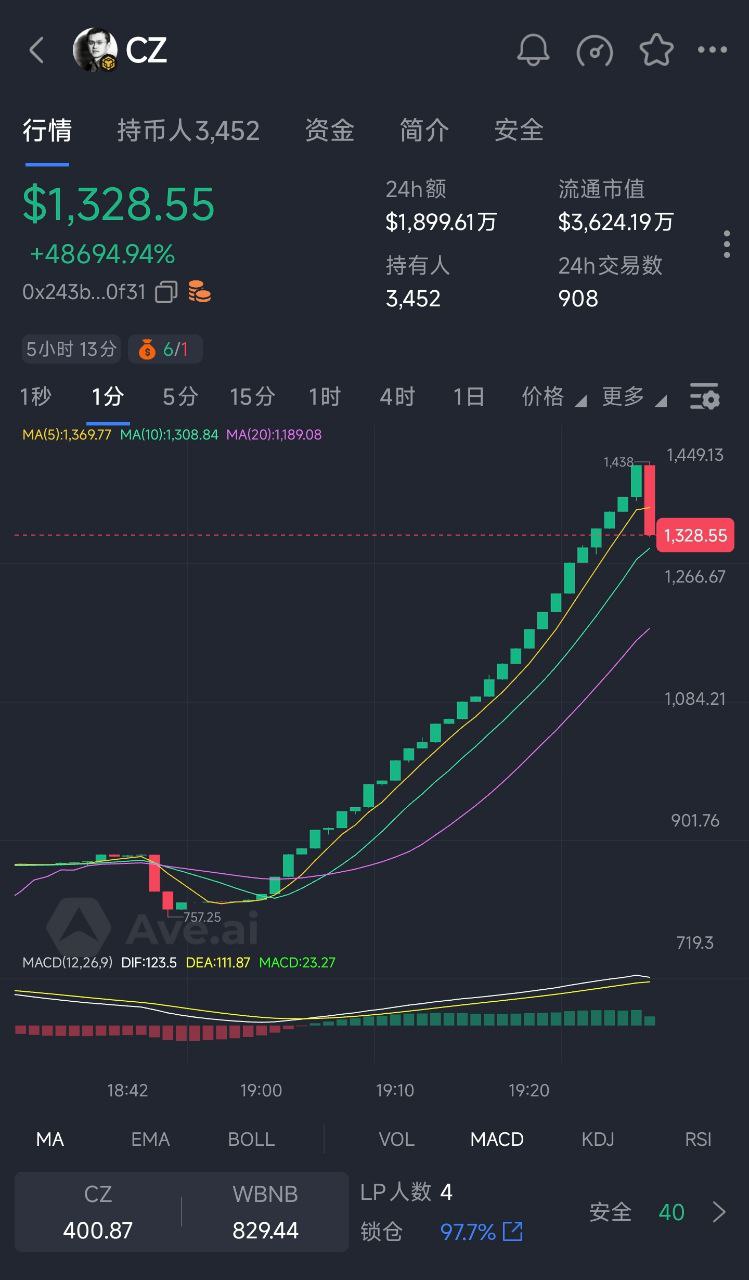
Task: Enable the BOLL indicator
Action: [x=251, y=1139]
